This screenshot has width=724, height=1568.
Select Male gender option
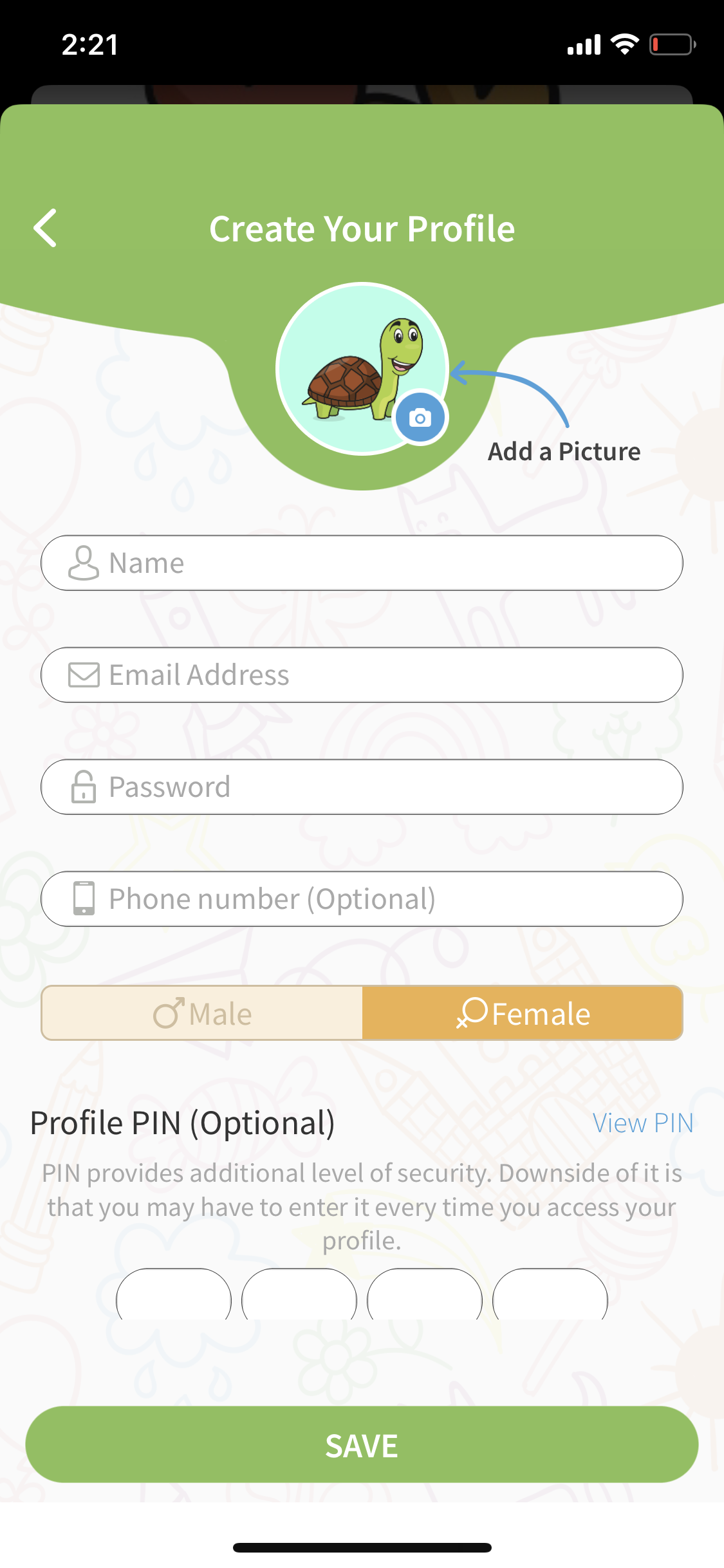(x=202, y=1013)
